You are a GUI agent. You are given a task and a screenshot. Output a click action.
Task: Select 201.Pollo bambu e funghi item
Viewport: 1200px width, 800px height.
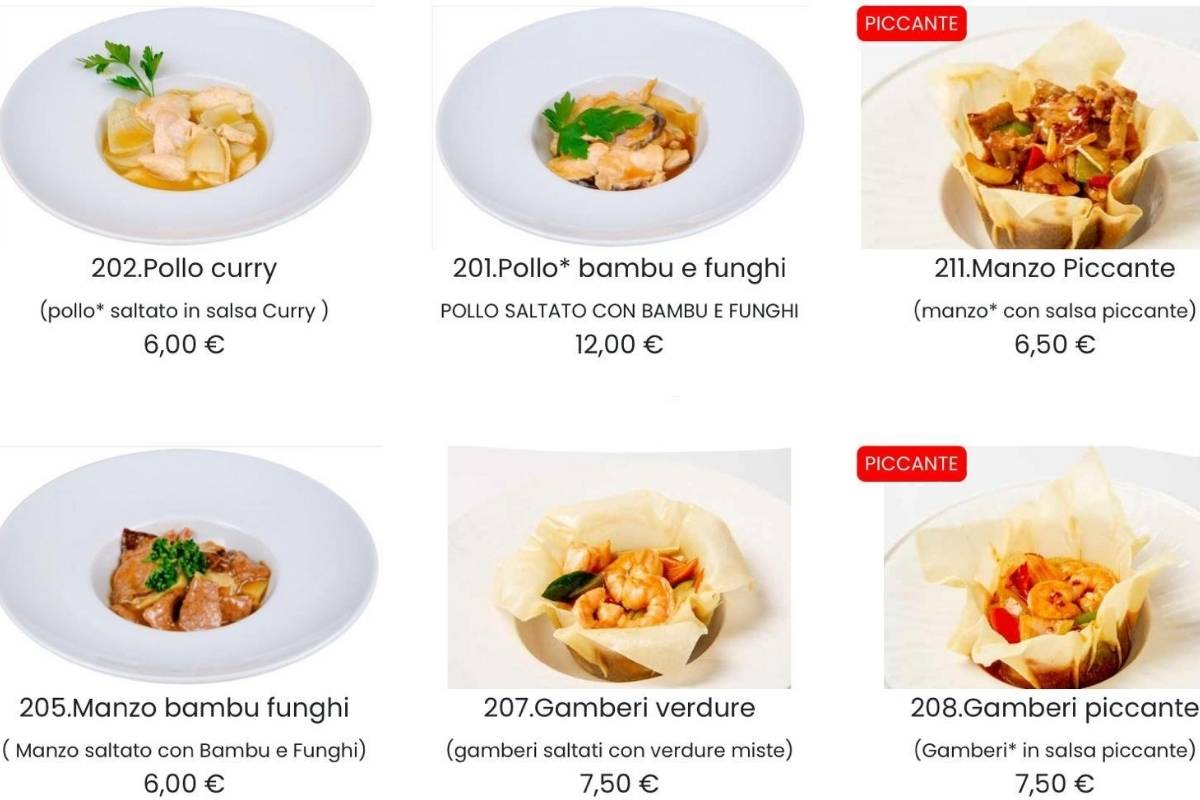coord(619,268)
